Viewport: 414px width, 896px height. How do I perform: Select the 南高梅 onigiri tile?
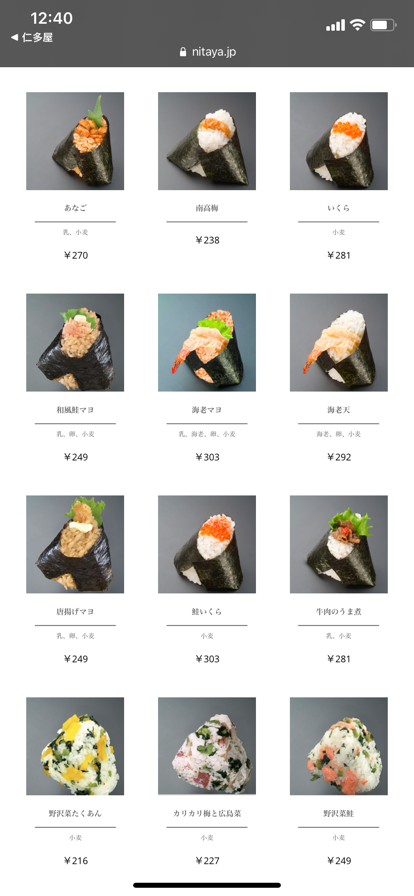coord(207,141)
